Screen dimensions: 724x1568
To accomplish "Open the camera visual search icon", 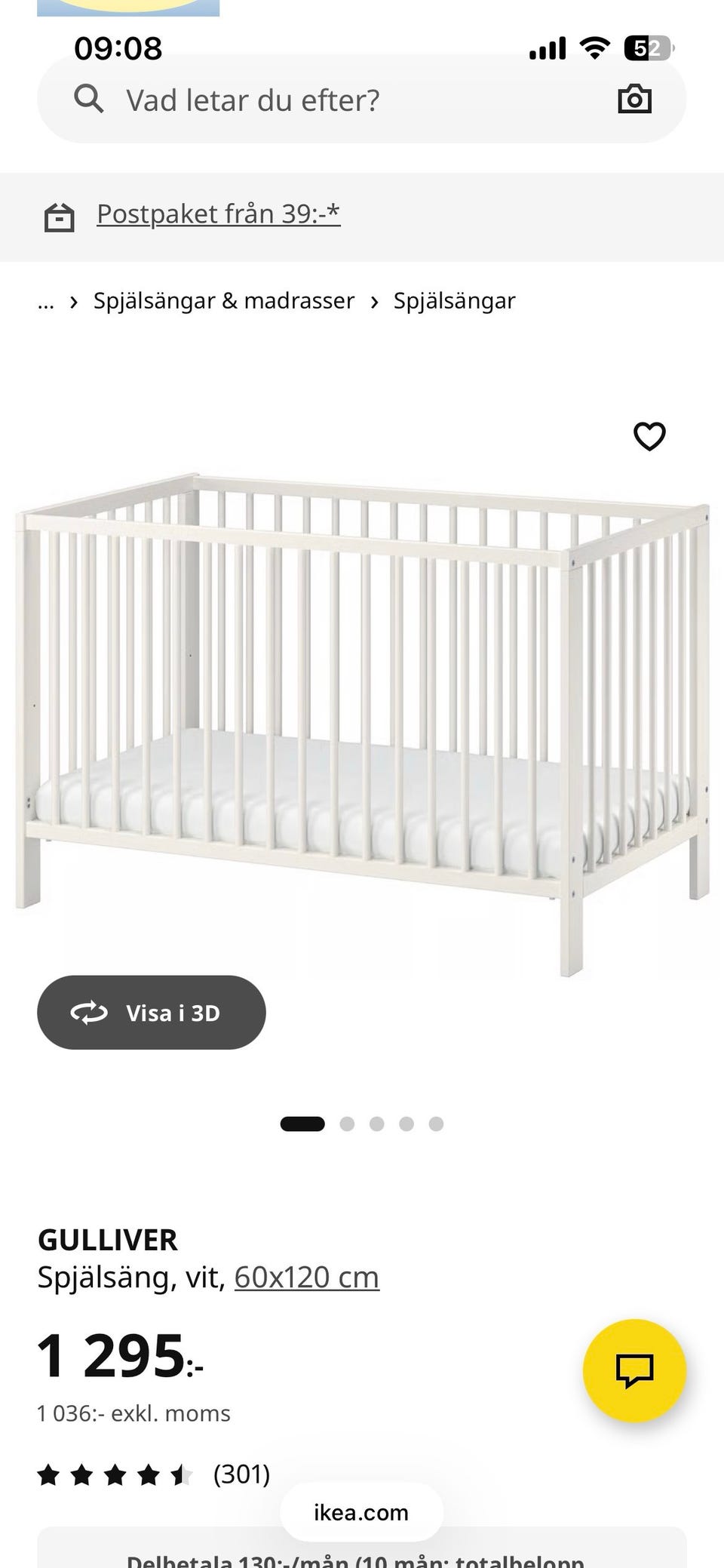I will tap(634, 100).
